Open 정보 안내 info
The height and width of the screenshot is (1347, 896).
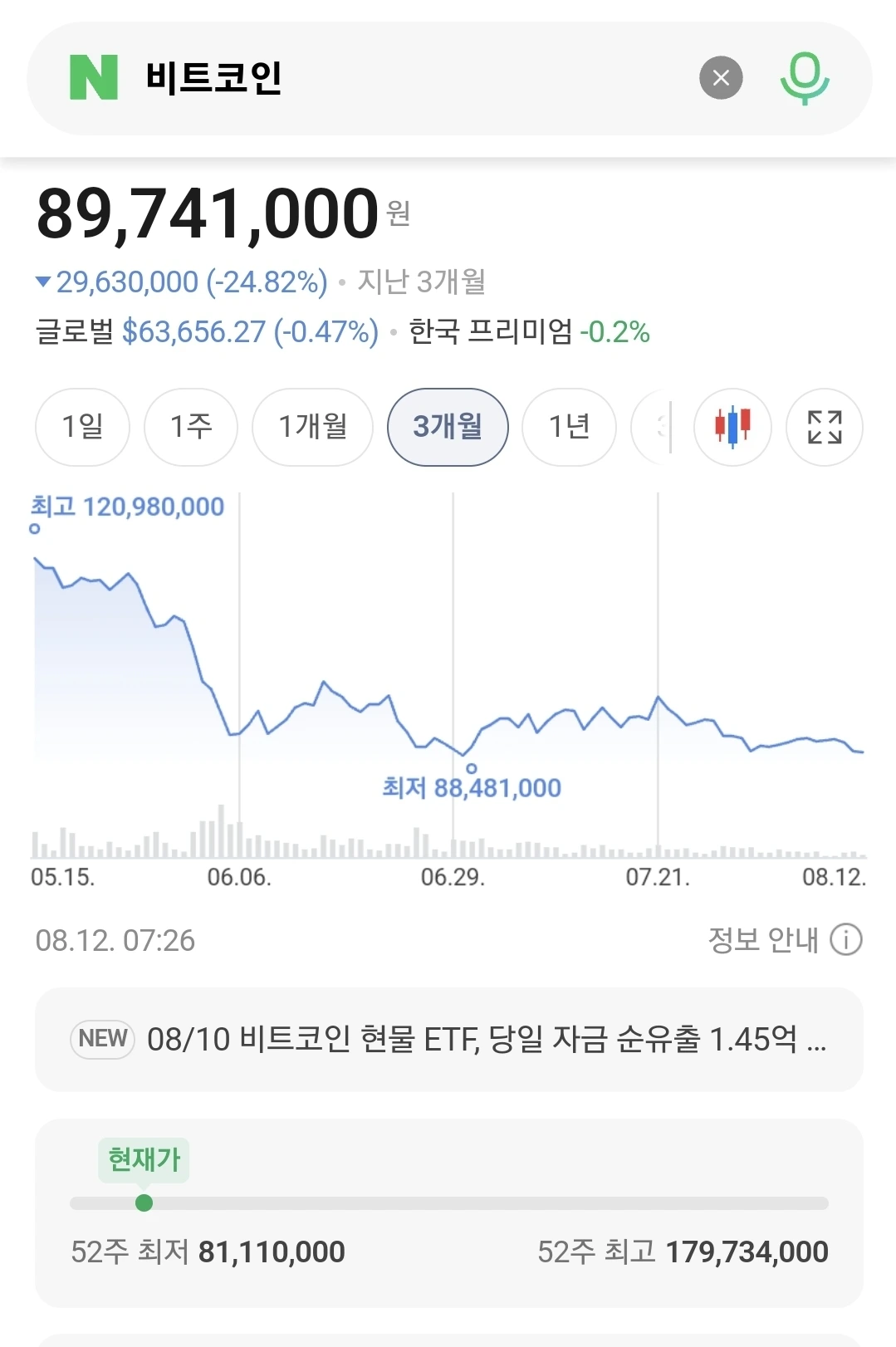(x=785, y=940)
